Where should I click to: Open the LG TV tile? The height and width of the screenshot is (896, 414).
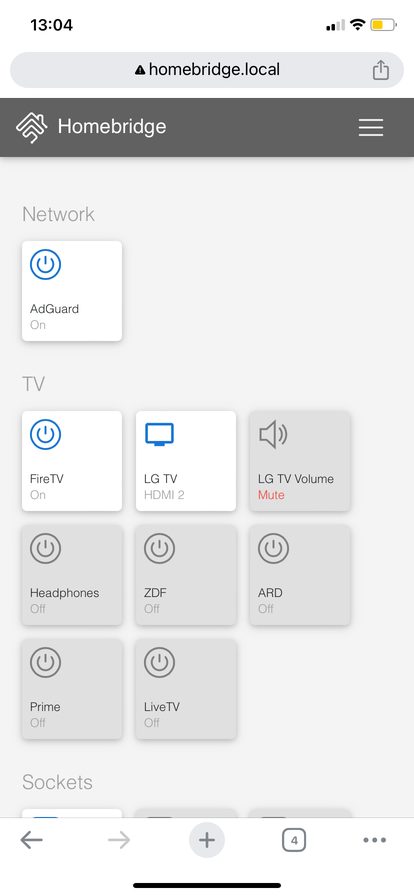[x=186, y=461]
